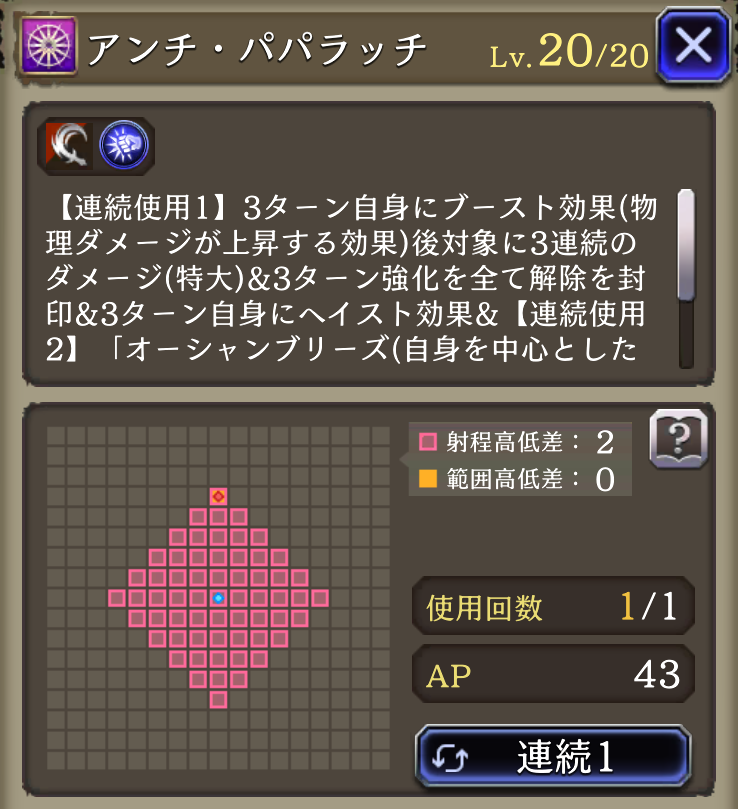Image resolution: width=738 pixels, height=809 pixels.
Task: Close the アンチ・パパラッチ skill dialog
Action: [x=693, y=44]
